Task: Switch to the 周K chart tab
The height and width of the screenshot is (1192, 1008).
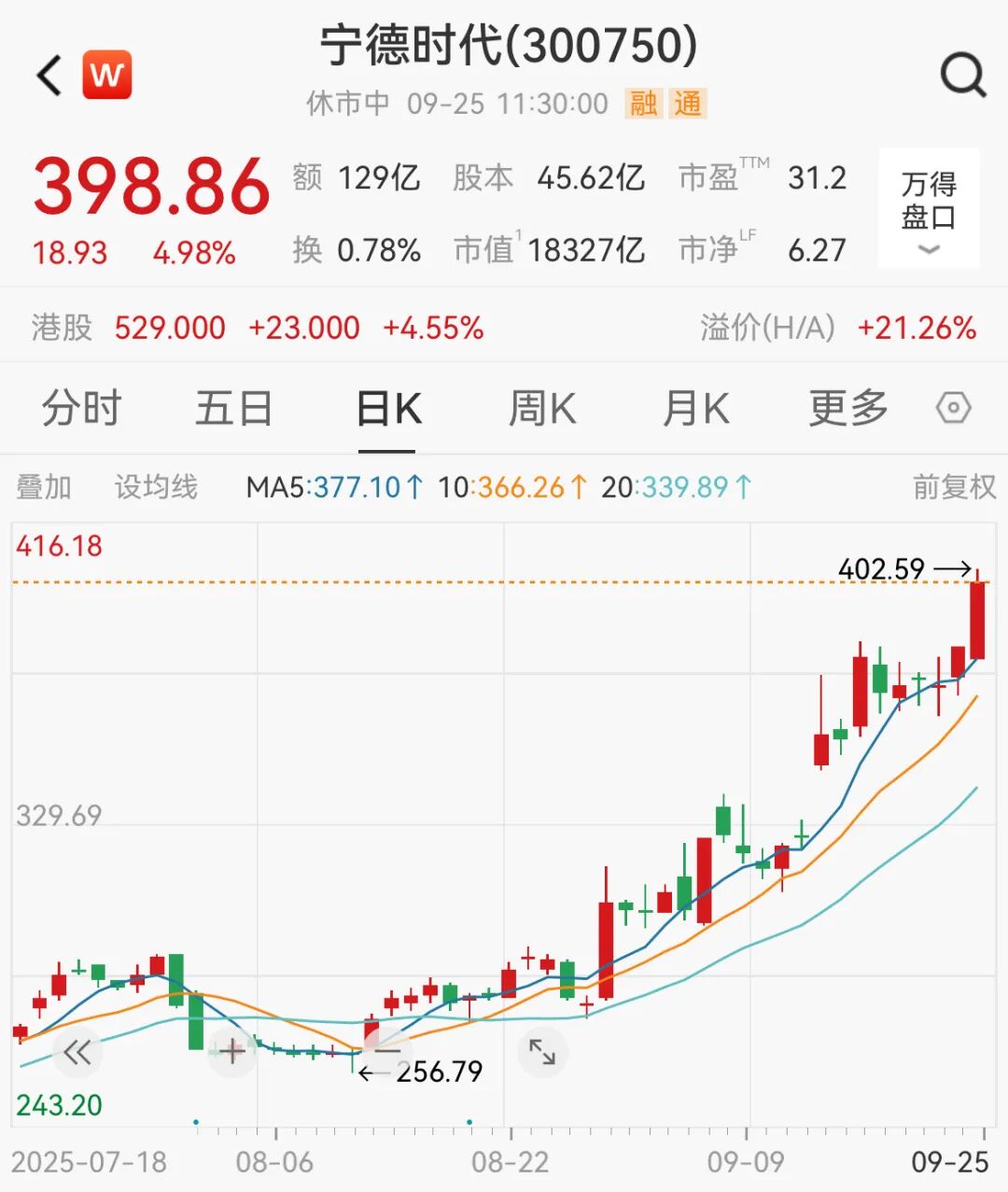Action: point(542,409)
